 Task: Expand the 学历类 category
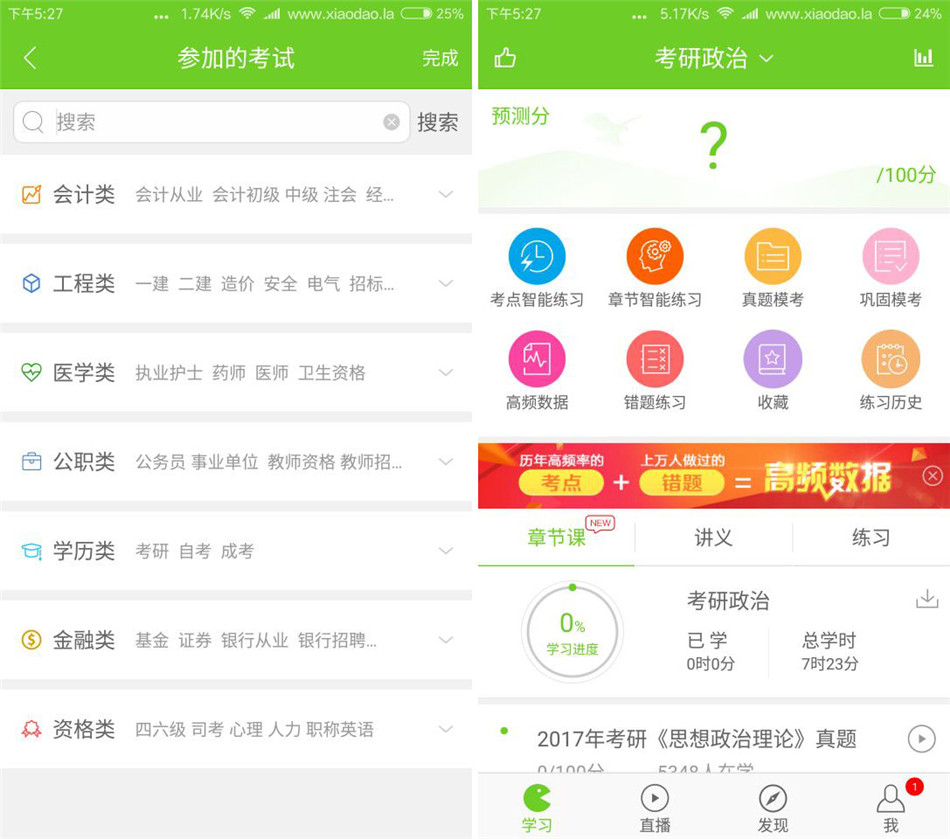446,550
